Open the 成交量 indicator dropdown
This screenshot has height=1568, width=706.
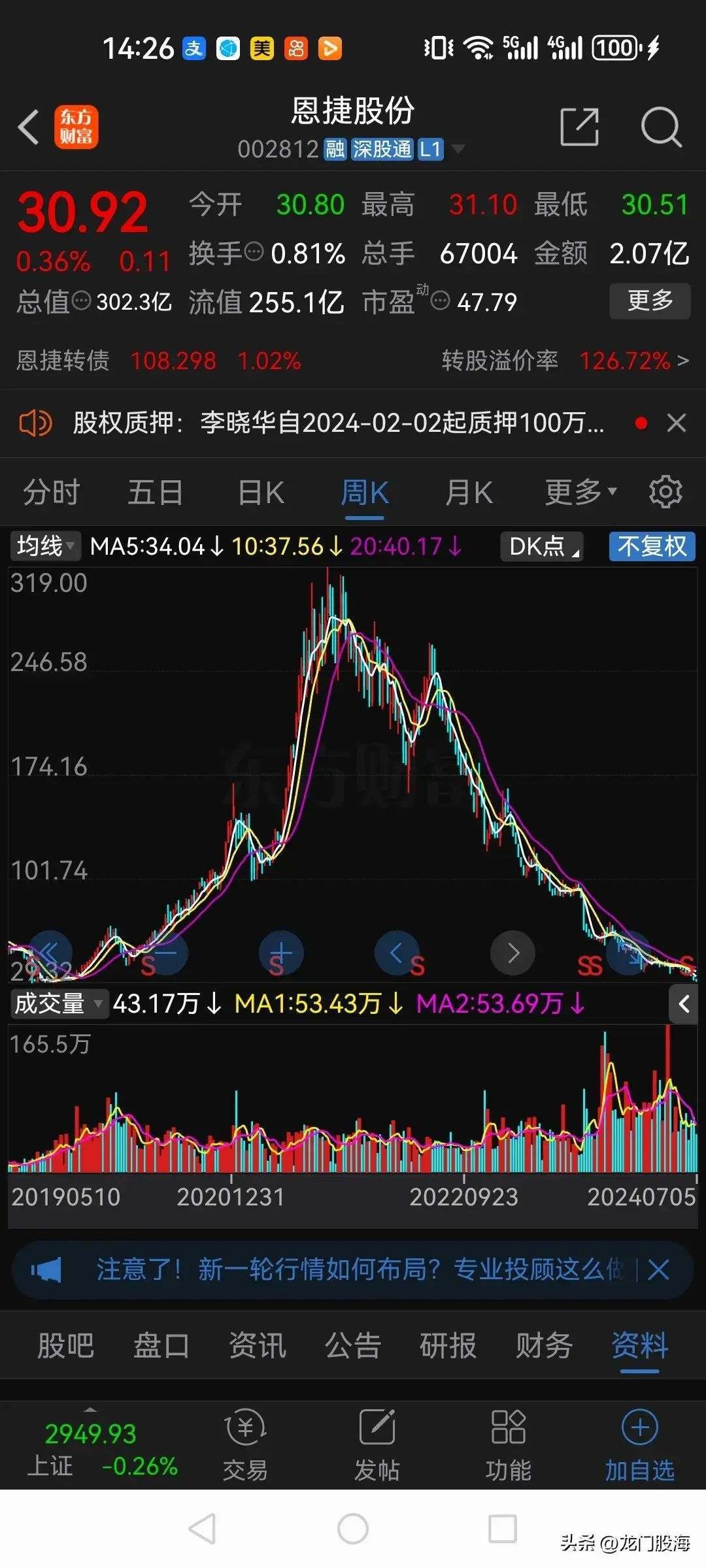tap(58, 1004)
